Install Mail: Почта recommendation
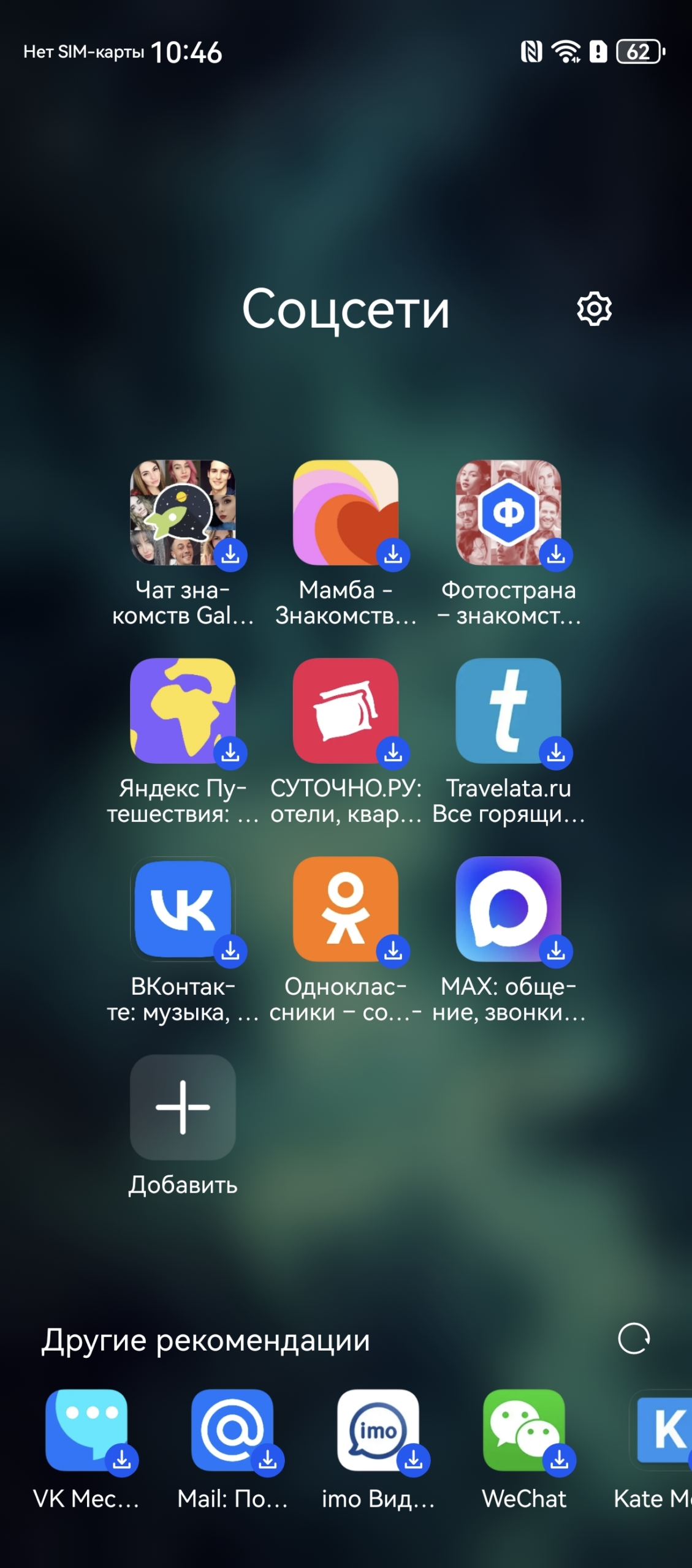The width and height of the screenshot is (692, 1568). pos(232,1430)
